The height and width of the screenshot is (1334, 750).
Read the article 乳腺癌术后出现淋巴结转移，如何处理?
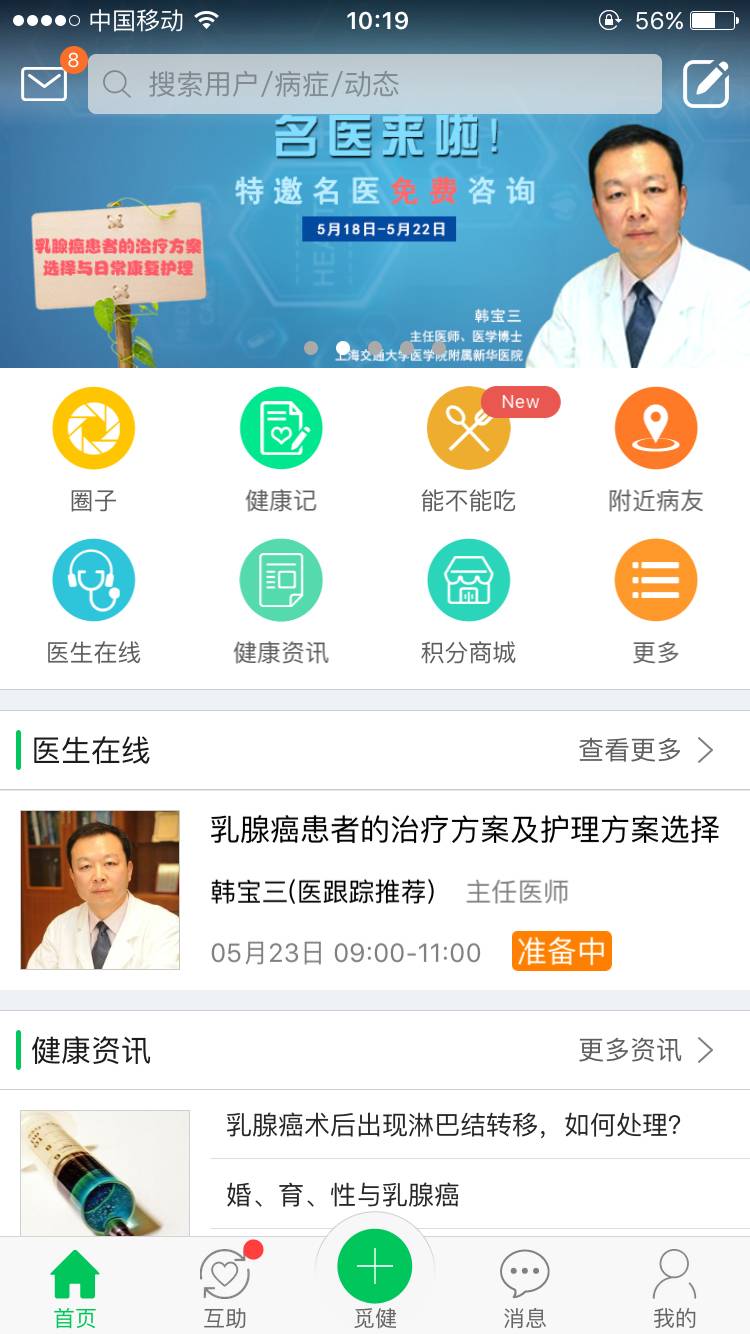pos(454,1125)
